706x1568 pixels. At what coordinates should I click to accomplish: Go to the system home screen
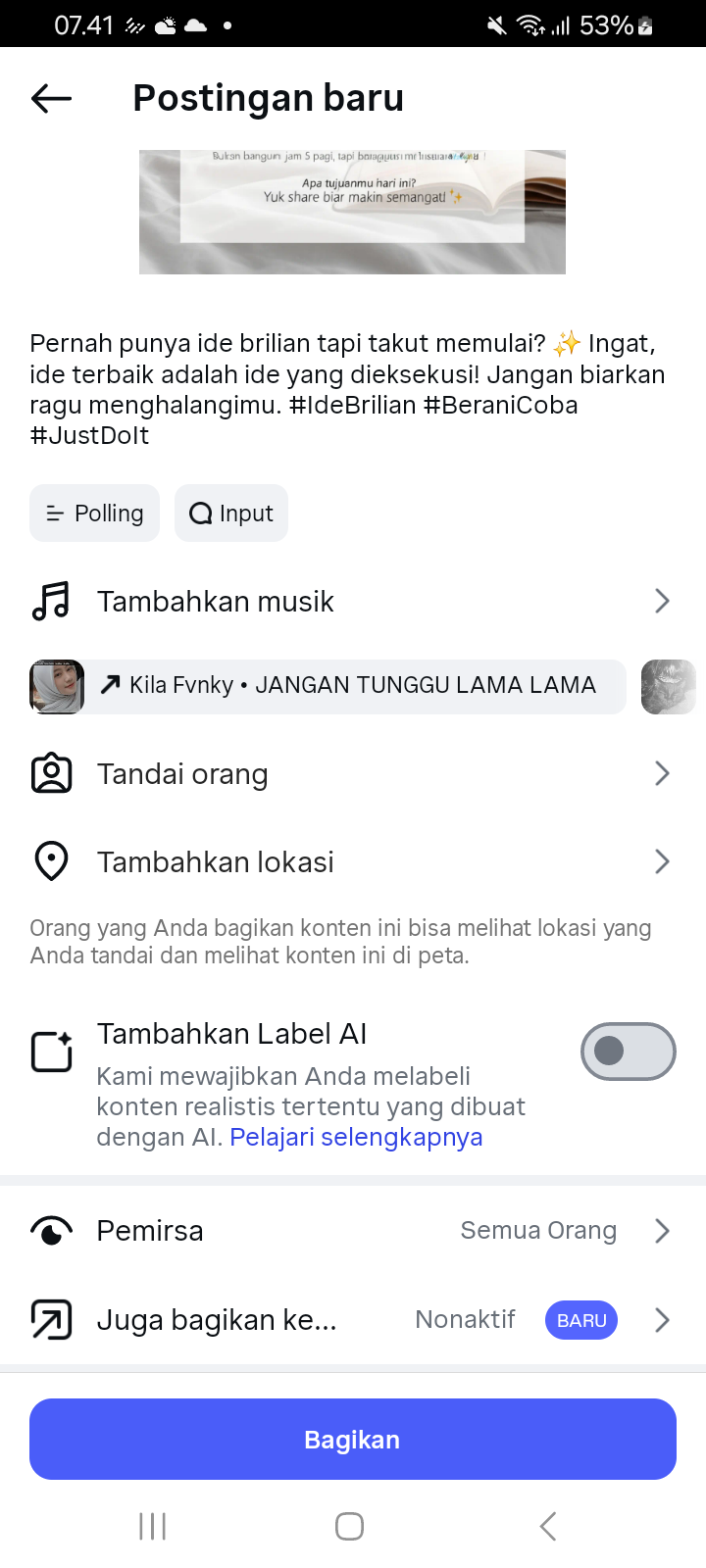coord(350,1526)
